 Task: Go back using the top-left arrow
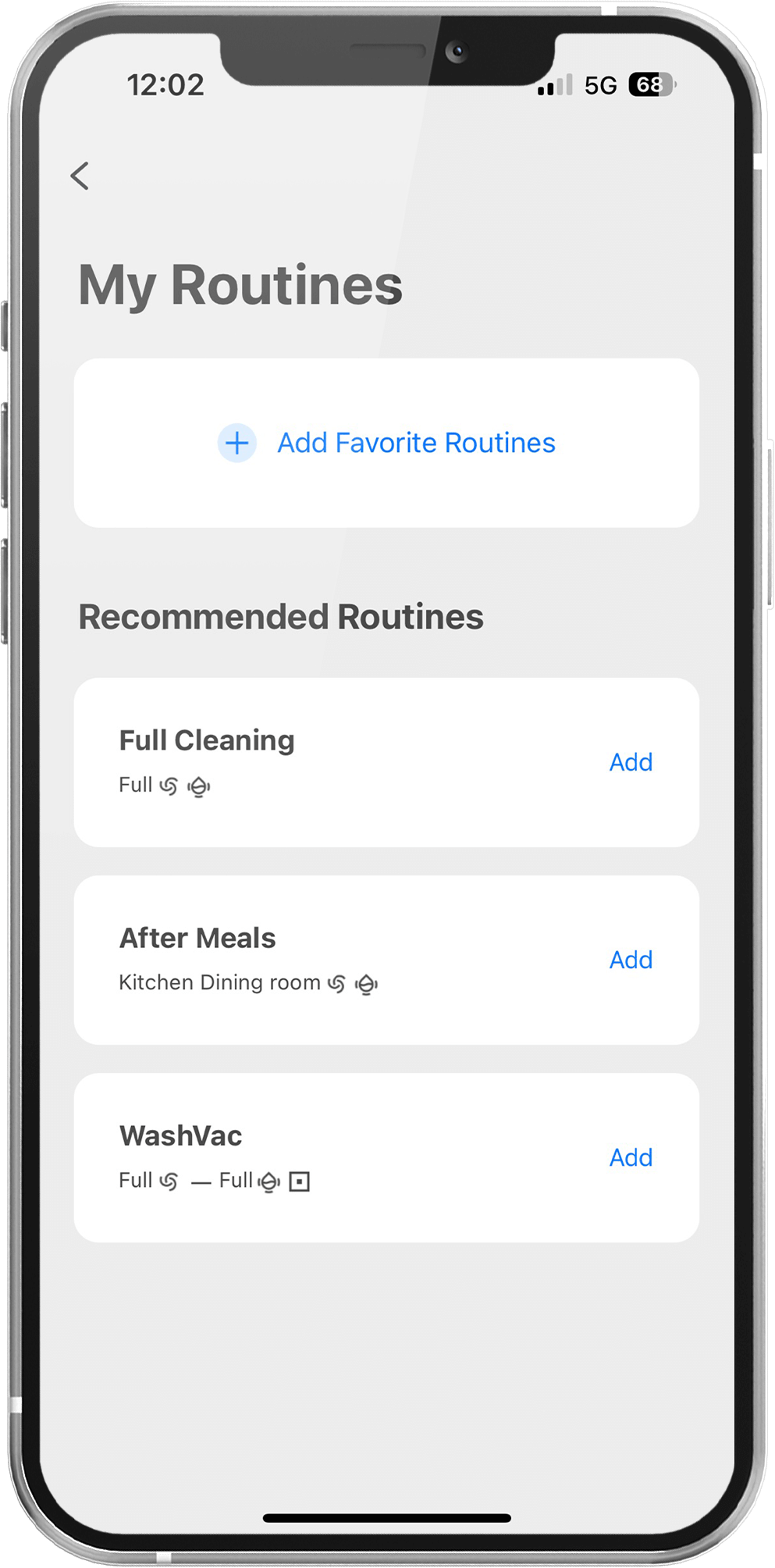(80, 176)
